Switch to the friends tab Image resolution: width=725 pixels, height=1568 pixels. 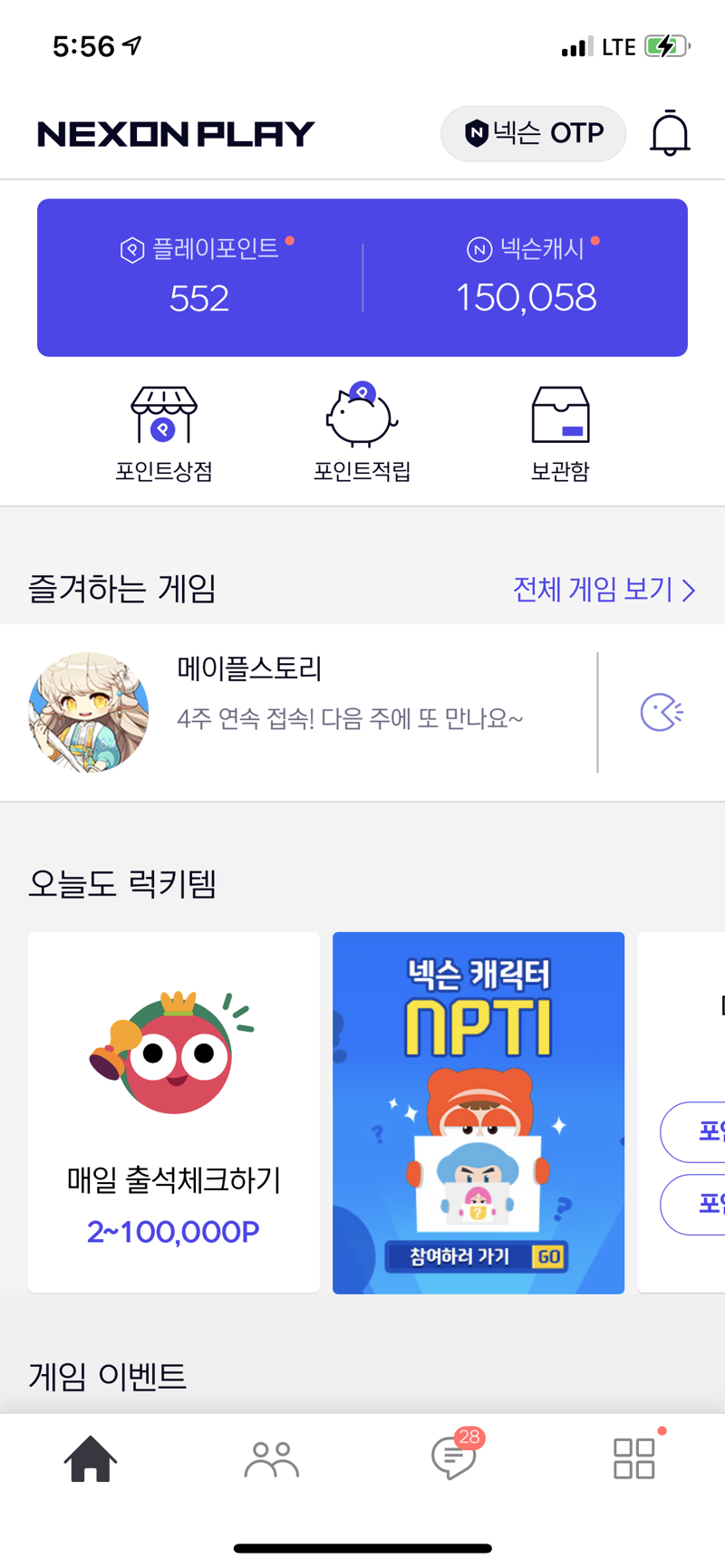coord(272,1458)
